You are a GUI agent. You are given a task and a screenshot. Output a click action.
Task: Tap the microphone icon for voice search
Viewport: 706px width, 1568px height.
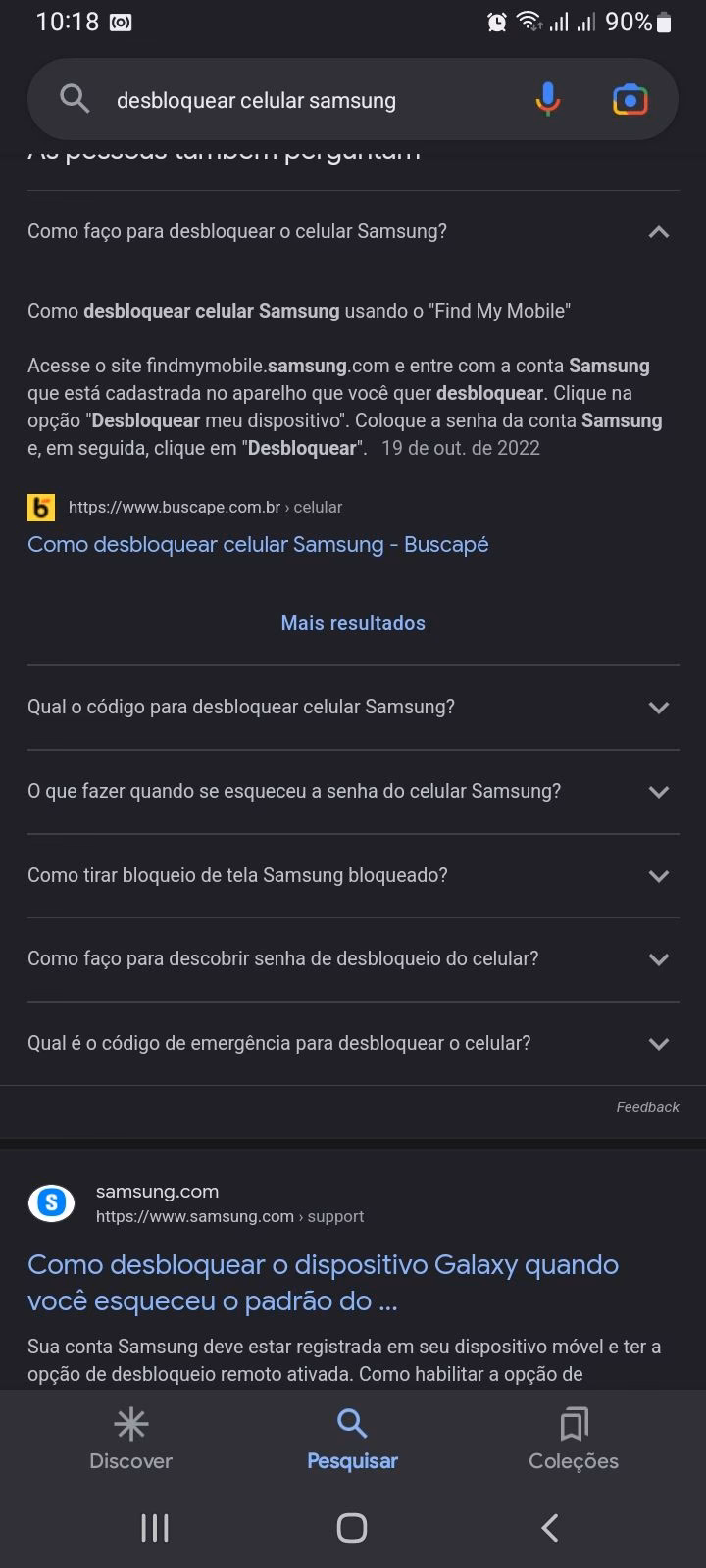[547, 99]
